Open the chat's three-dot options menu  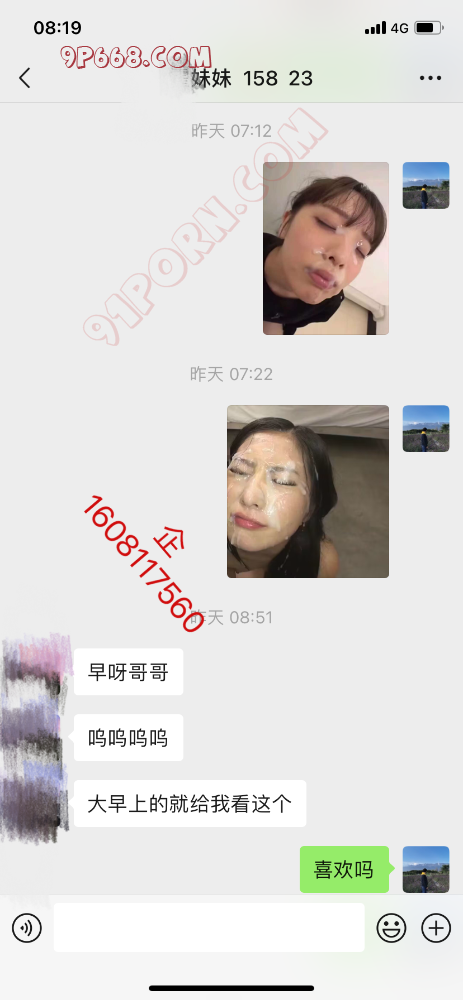[x=430, y=78]
